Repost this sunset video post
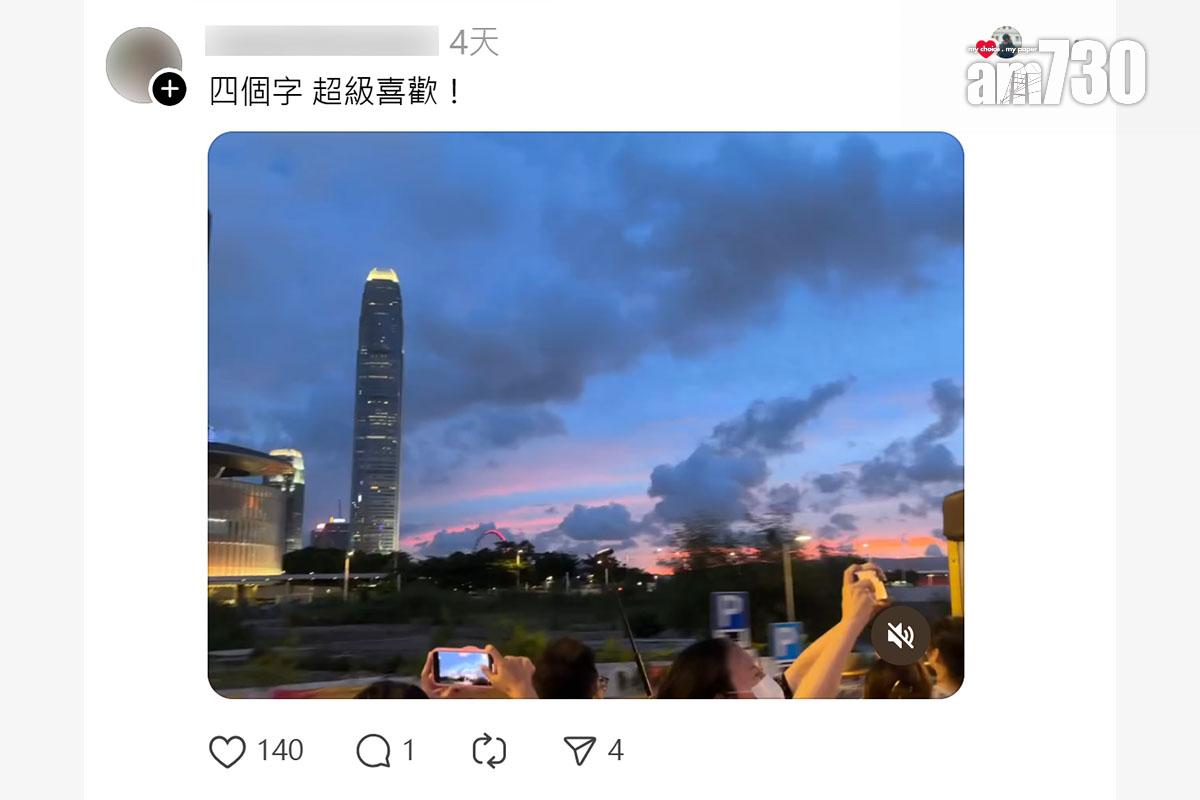This screenshot has height=800, width=1200. tap(489, 751)
